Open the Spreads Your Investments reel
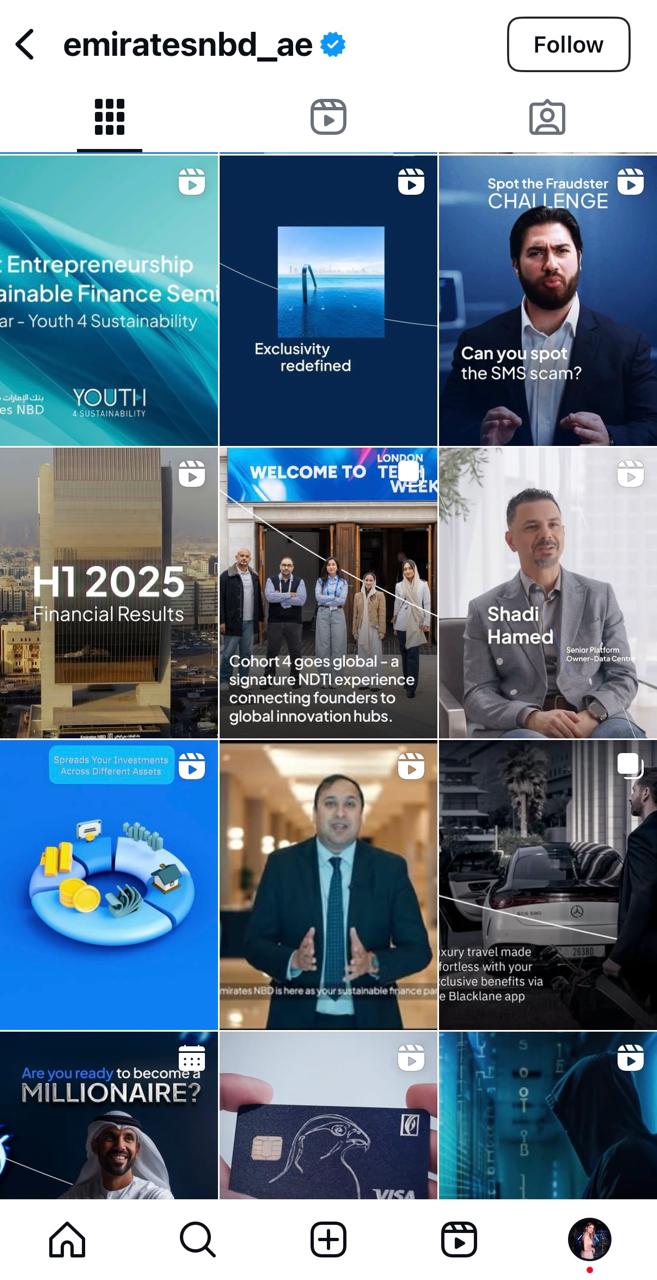The height and width of the screenshot is (1280, 657). (x=108, y=885)
